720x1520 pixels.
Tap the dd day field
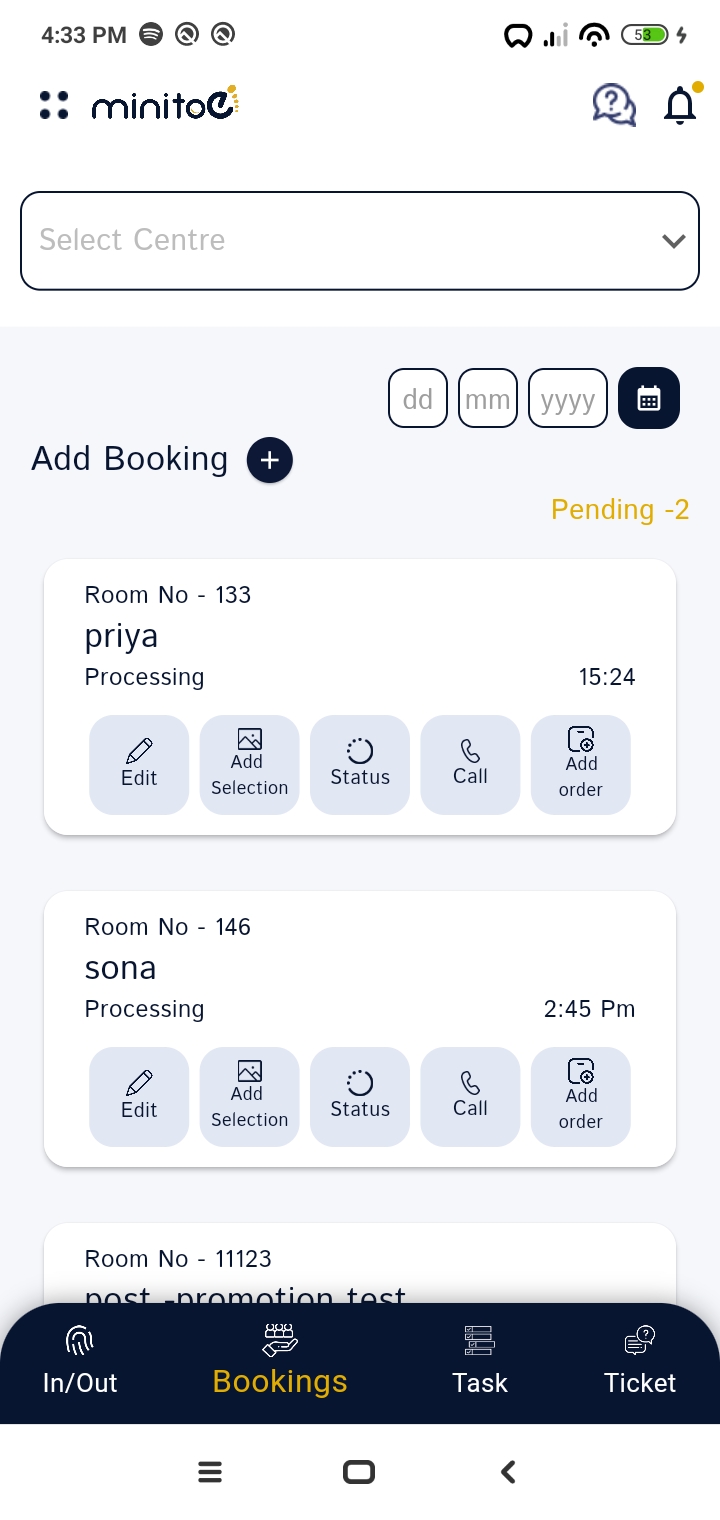tap(418, 398)
